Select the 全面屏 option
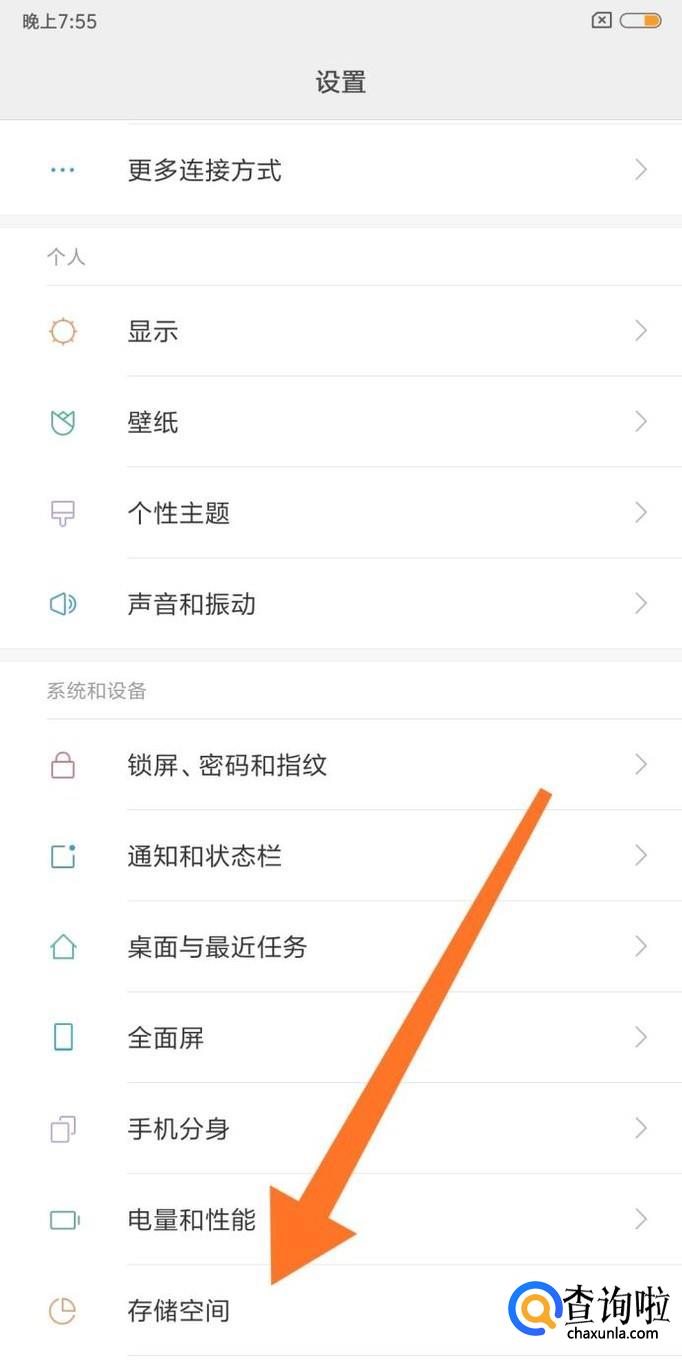 click(x=166, y=1038)
